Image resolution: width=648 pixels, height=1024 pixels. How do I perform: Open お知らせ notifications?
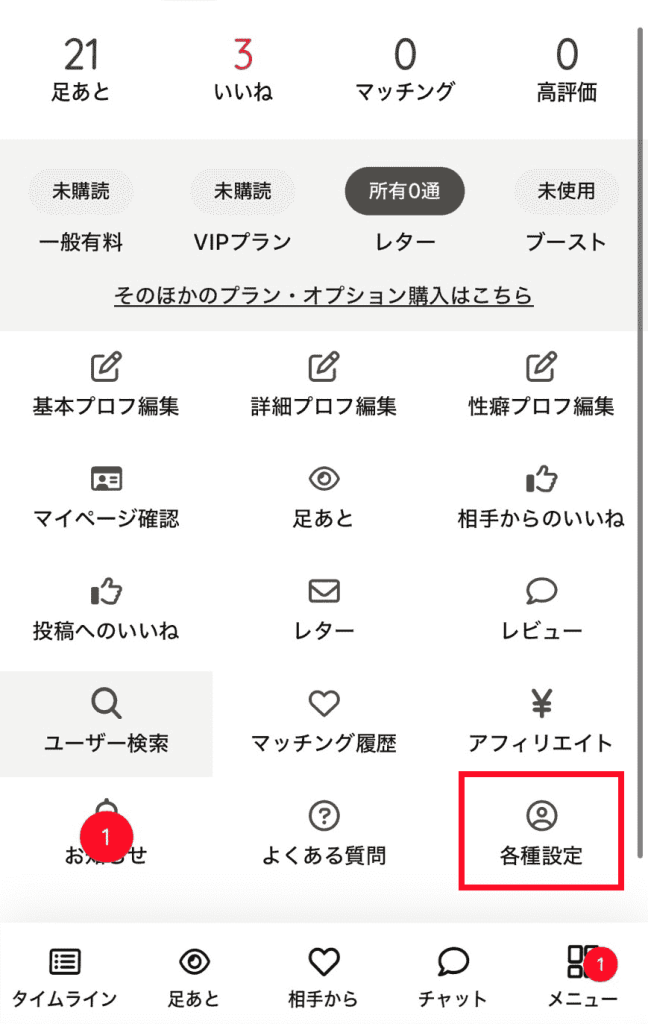click(106, 835)
